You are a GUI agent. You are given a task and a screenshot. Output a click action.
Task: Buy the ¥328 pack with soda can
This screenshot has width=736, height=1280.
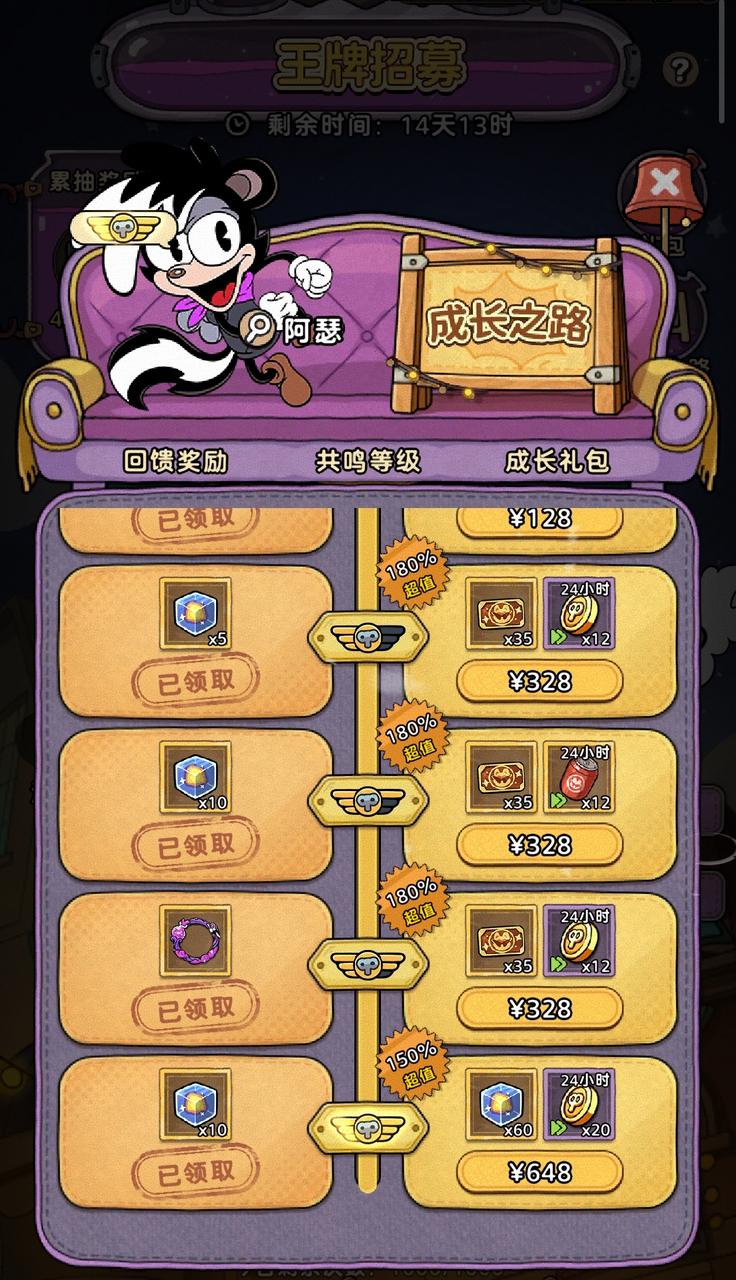coord(540,845)
